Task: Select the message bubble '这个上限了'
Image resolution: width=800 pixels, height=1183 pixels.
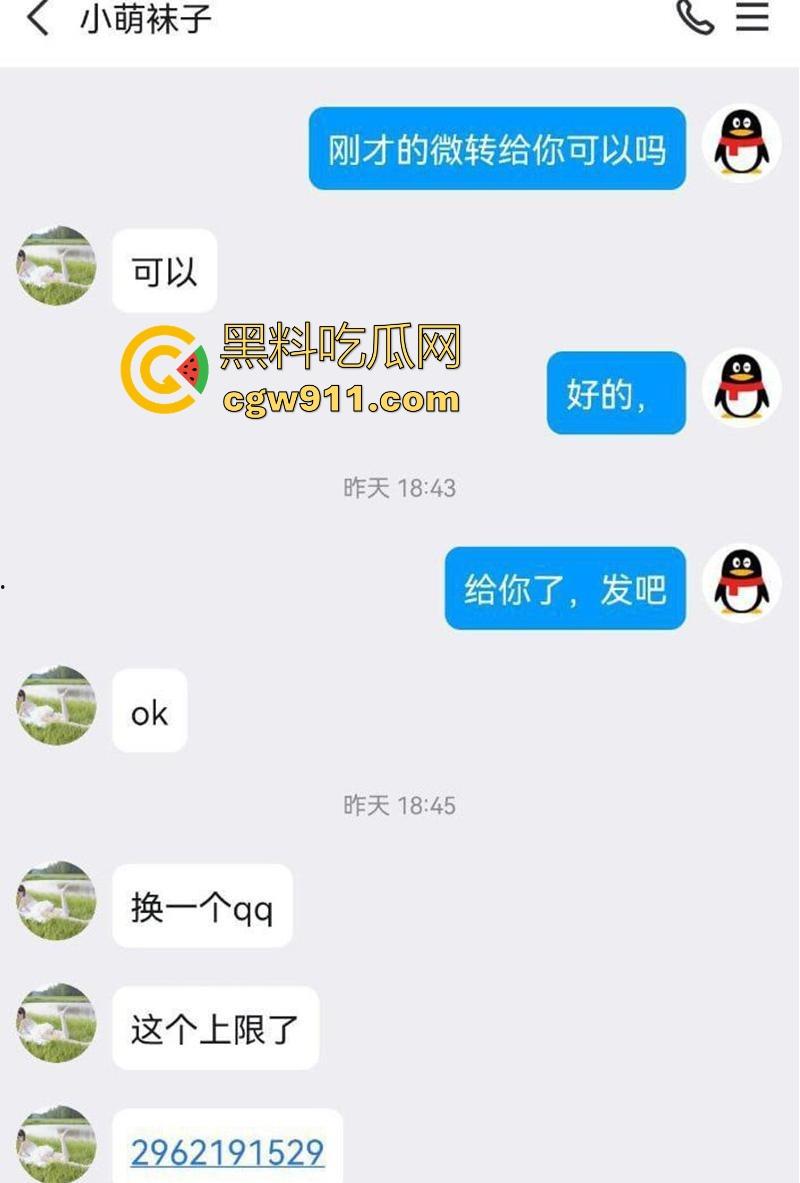Action: click(215, 1026)
